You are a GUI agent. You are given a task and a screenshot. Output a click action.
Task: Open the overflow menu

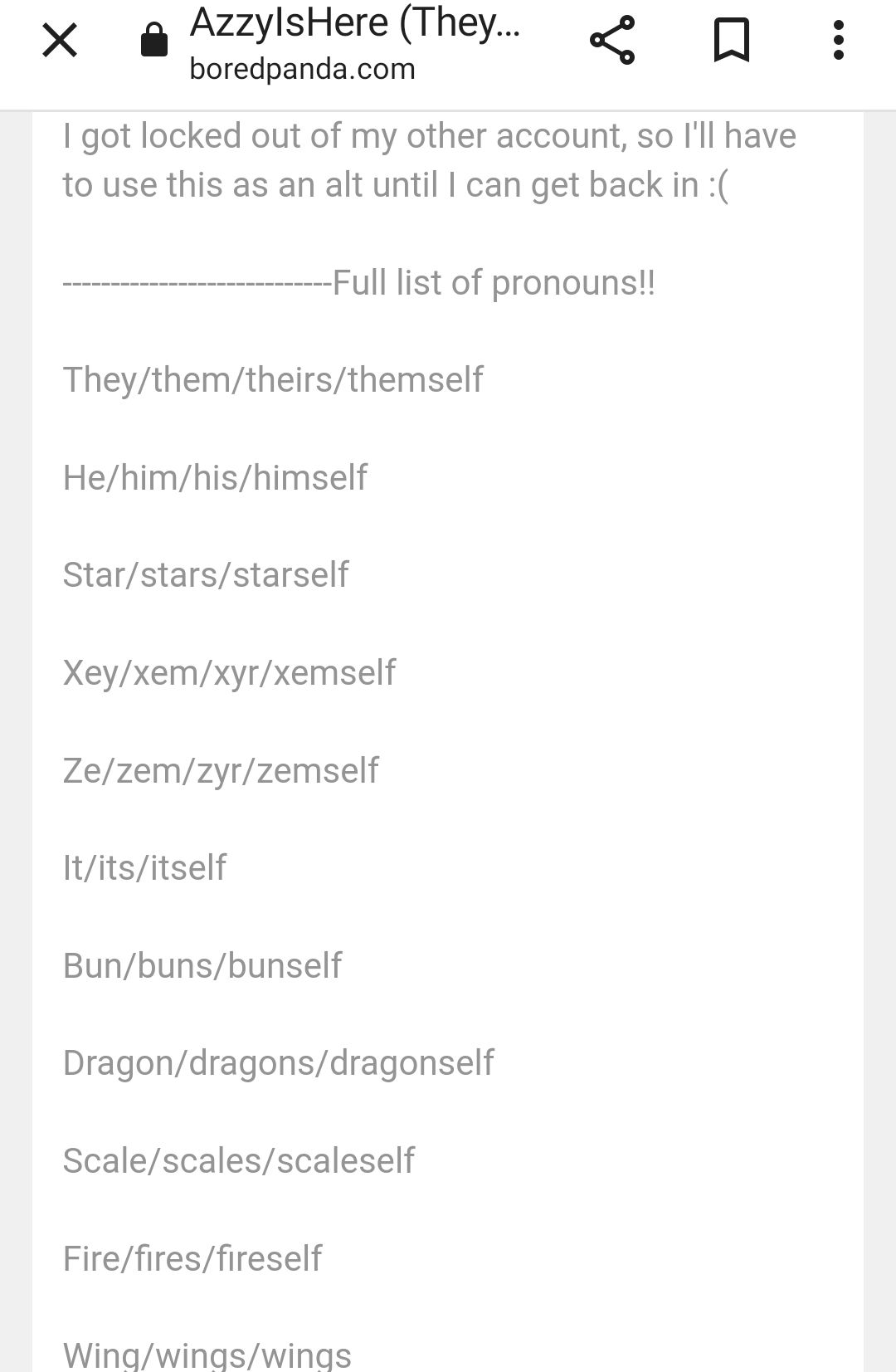click(x=838, y=40)
